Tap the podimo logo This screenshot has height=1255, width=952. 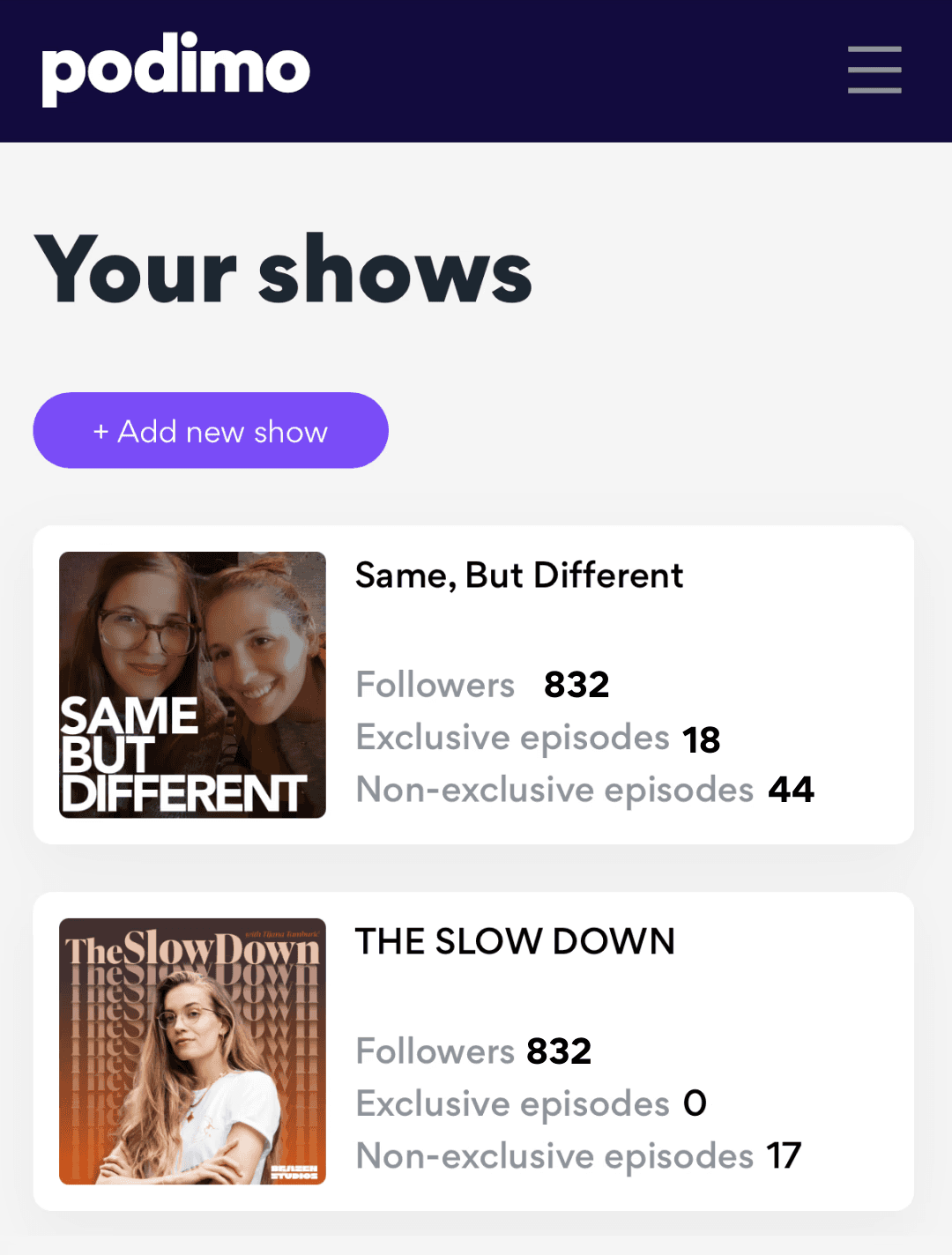pos(176,69)
